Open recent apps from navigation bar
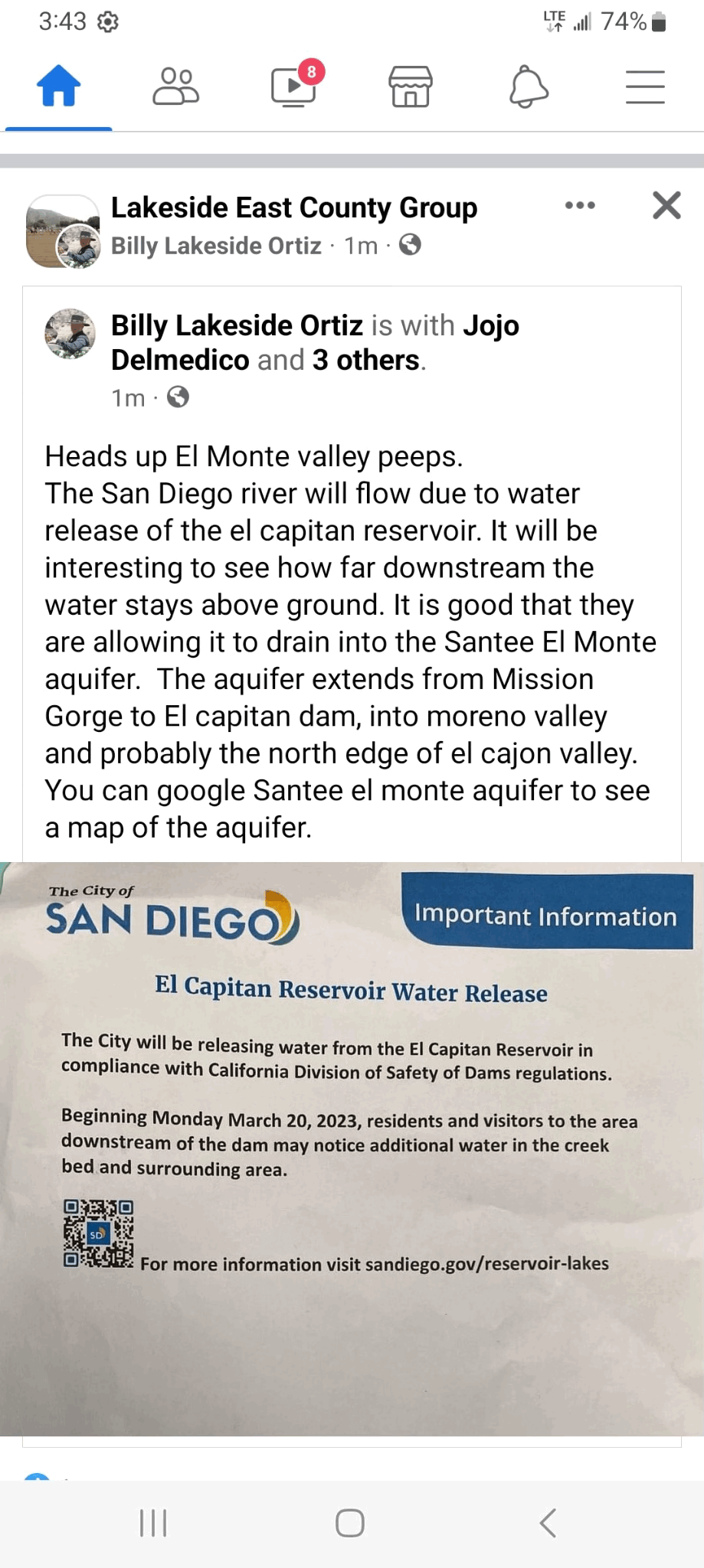This screenshot has width=704, height=1568. click(x=153, y=1523)
